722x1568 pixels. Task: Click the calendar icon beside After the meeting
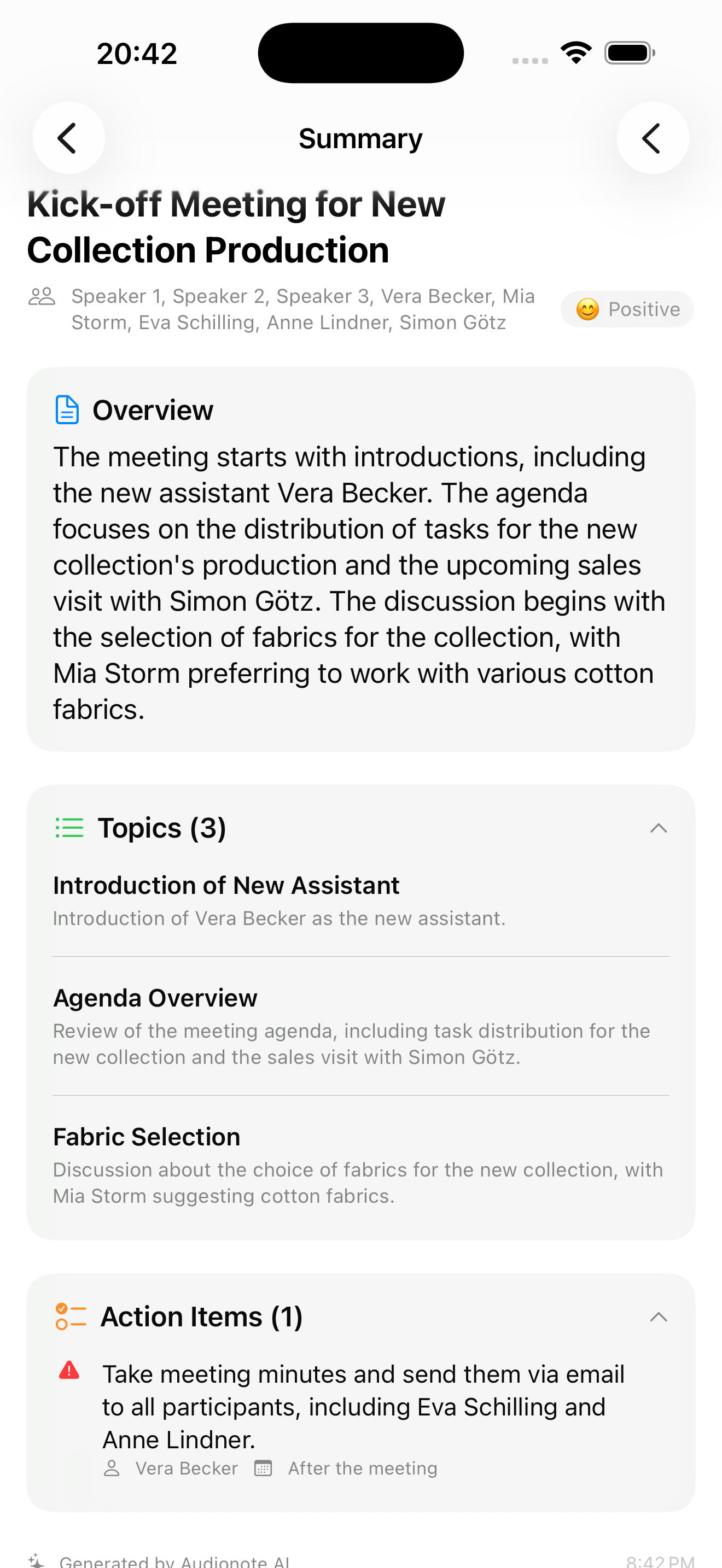coord(263,1468)
